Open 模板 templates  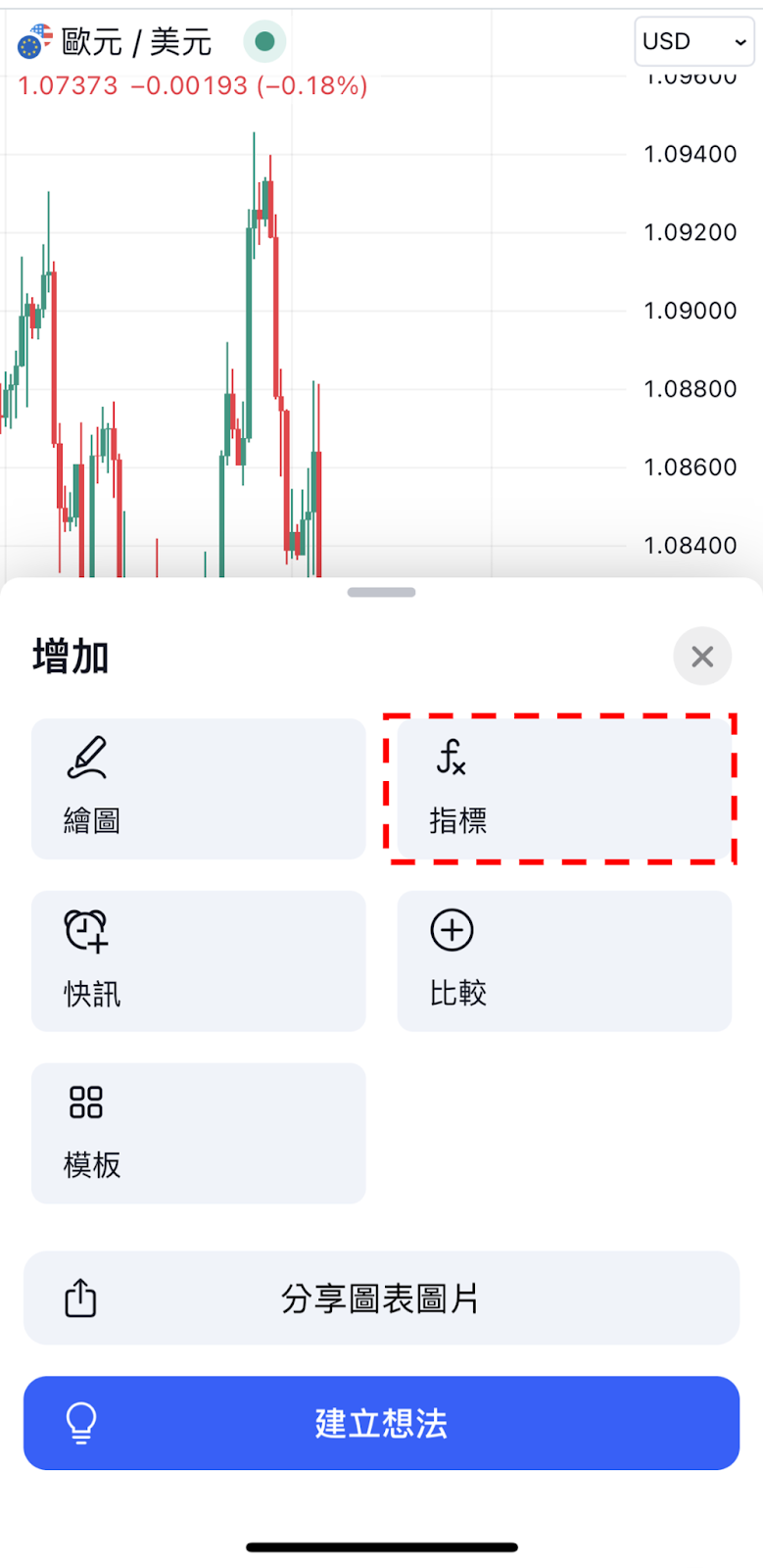point(199,1133)
